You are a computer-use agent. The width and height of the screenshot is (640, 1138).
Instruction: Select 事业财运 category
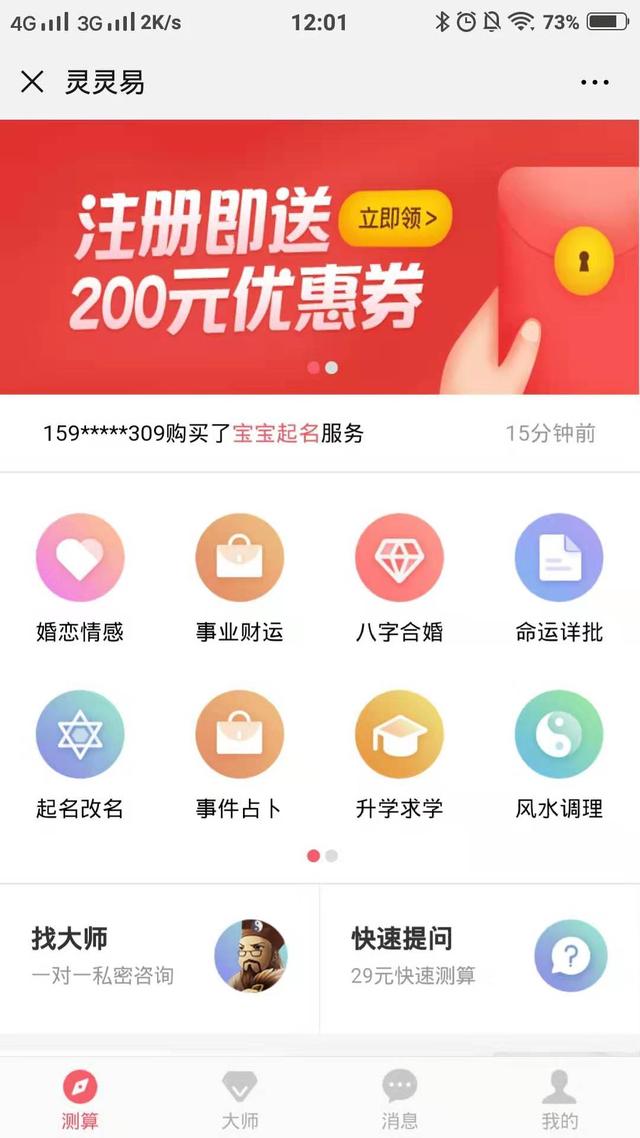240,577
